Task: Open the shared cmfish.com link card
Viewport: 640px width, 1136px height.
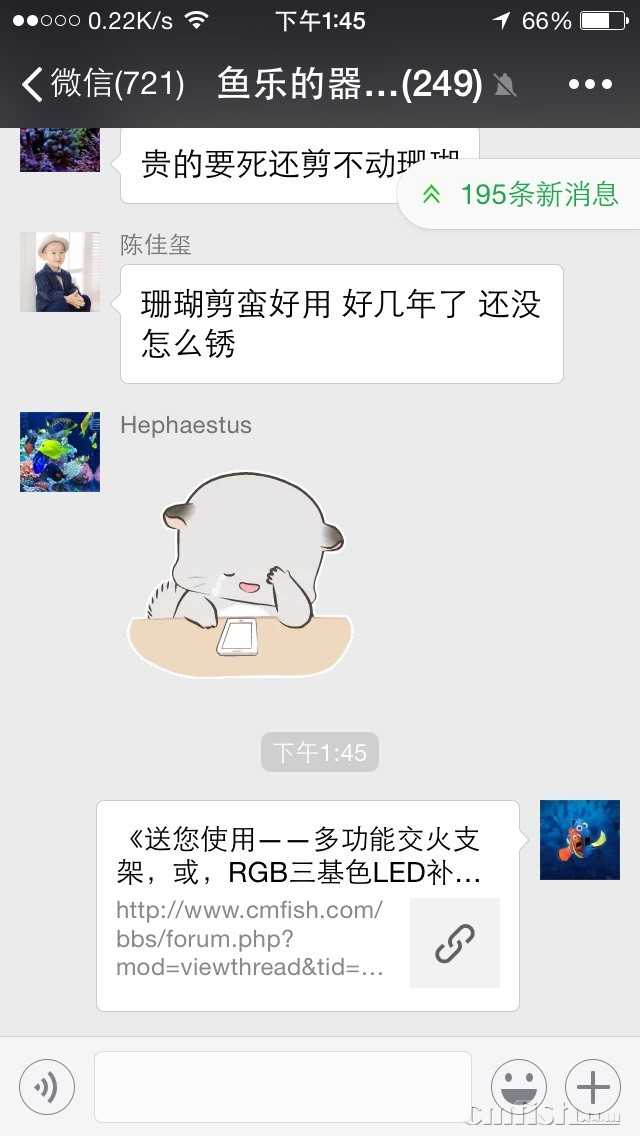Action: (308, 906)
